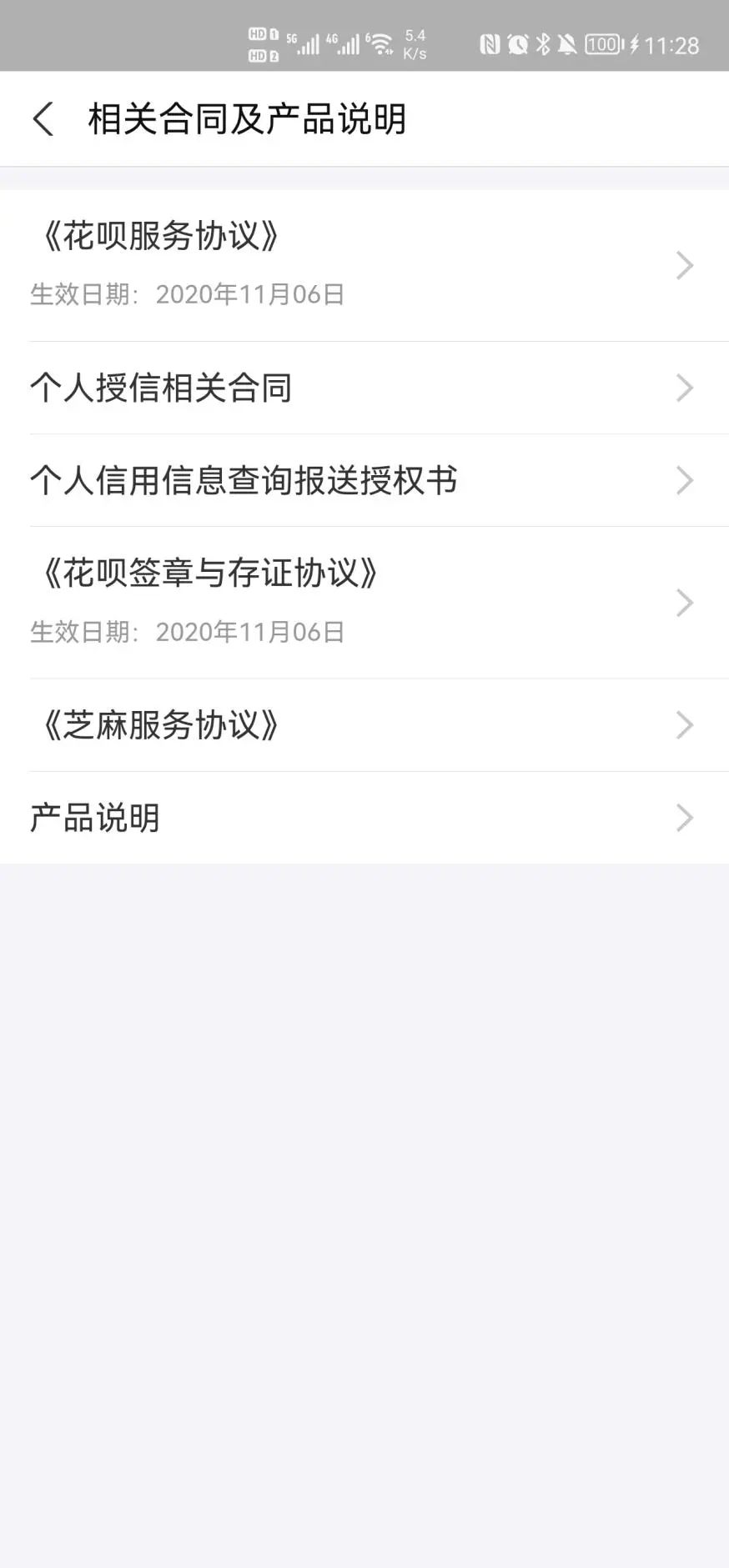Open 个人信用信息查询报送授权书
The image size is (729, 1568).
tap(364, 480)
